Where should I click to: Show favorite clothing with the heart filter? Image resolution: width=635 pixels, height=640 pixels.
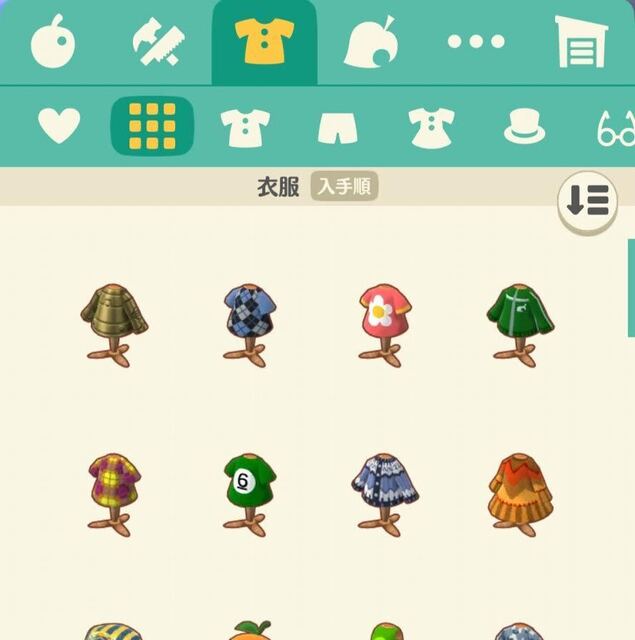(x=59, y=126)
